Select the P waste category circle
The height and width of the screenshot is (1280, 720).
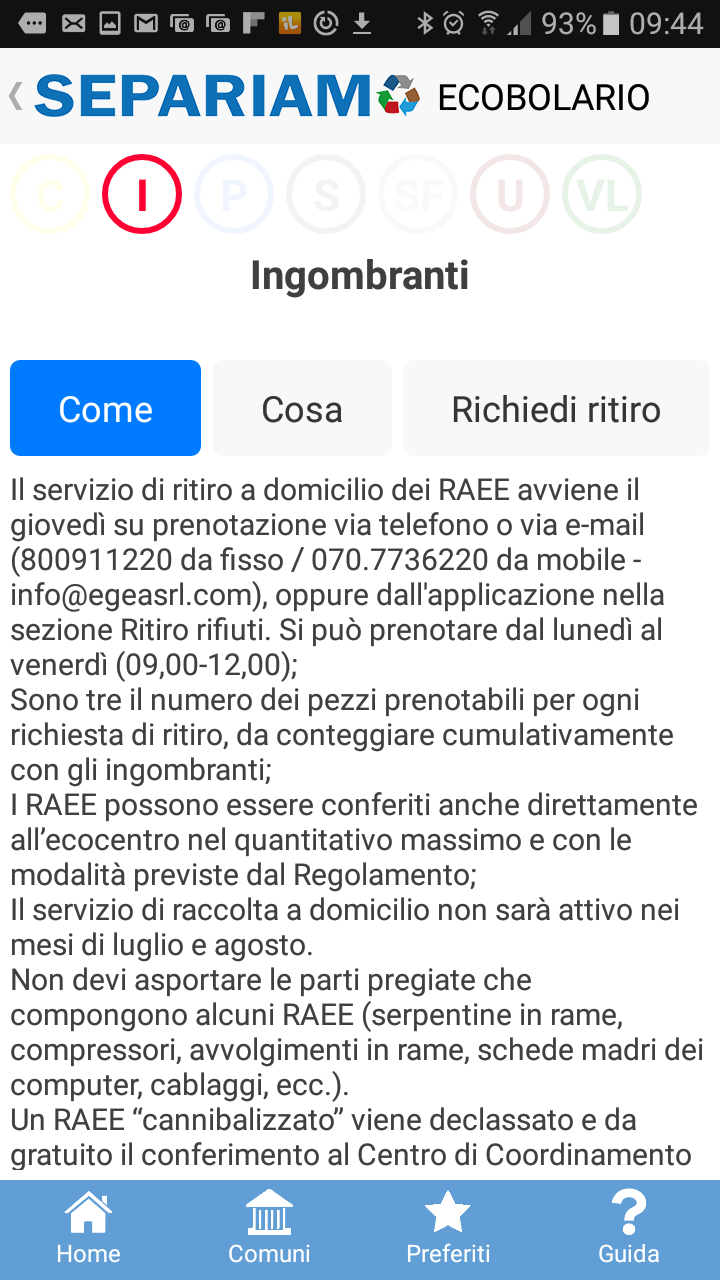click(234, 195)
